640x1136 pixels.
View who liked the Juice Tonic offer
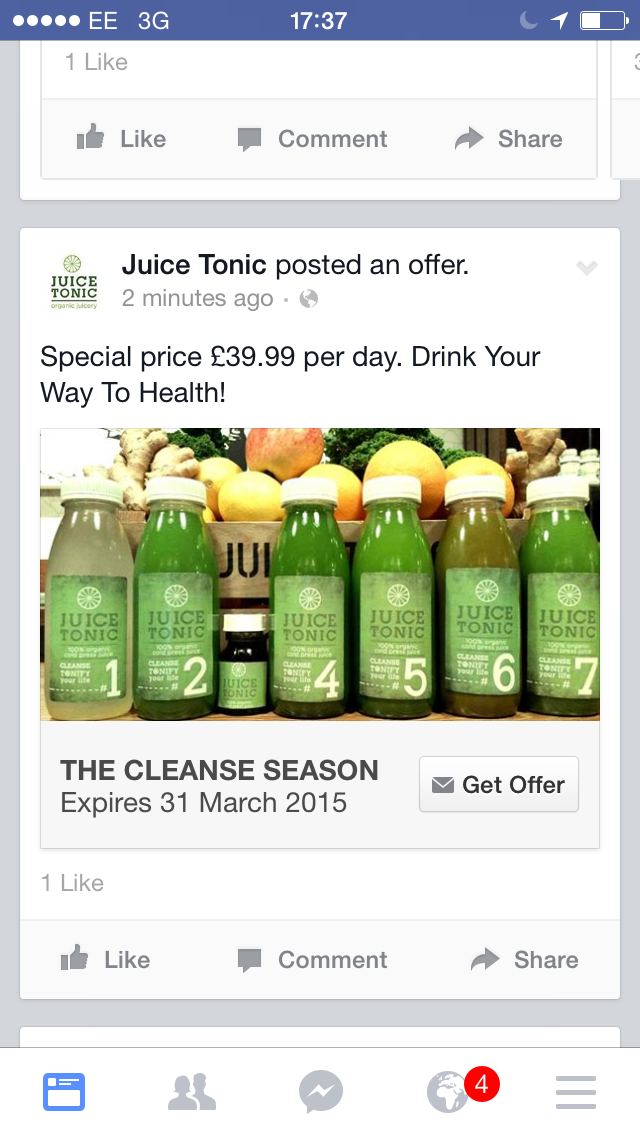[x=72, y=883]
